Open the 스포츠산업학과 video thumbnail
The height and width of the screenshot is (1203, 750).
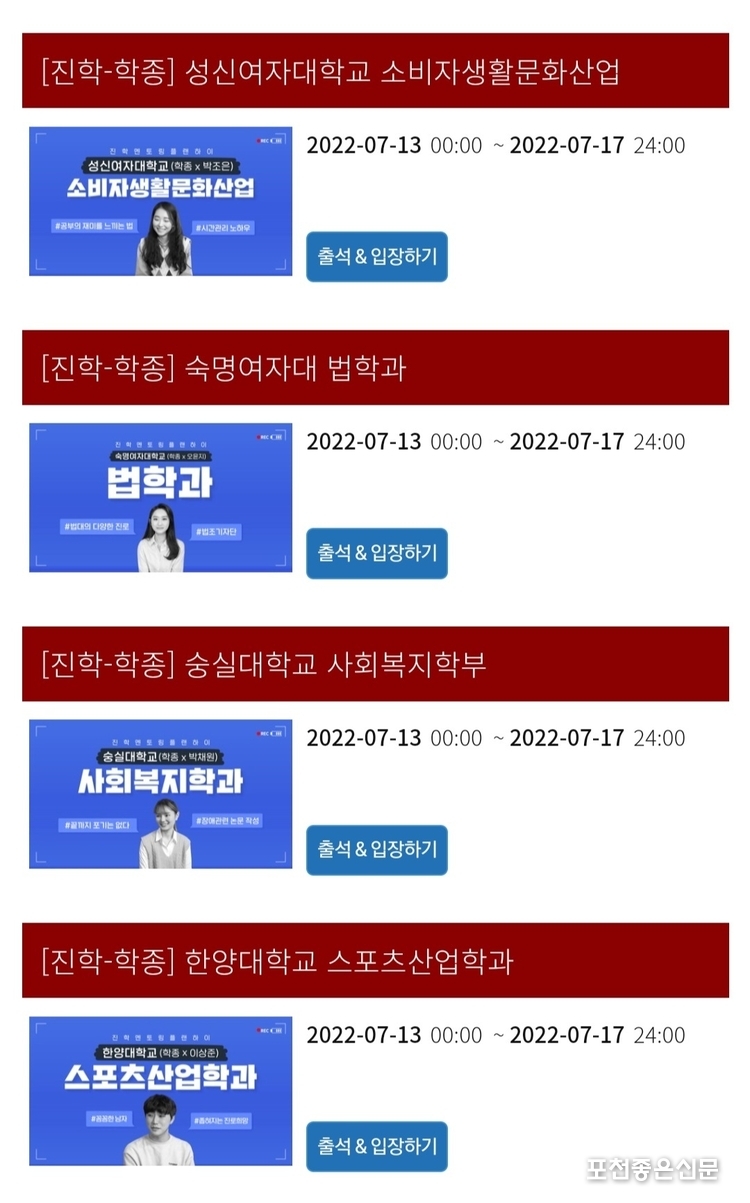pos(161,1091)
